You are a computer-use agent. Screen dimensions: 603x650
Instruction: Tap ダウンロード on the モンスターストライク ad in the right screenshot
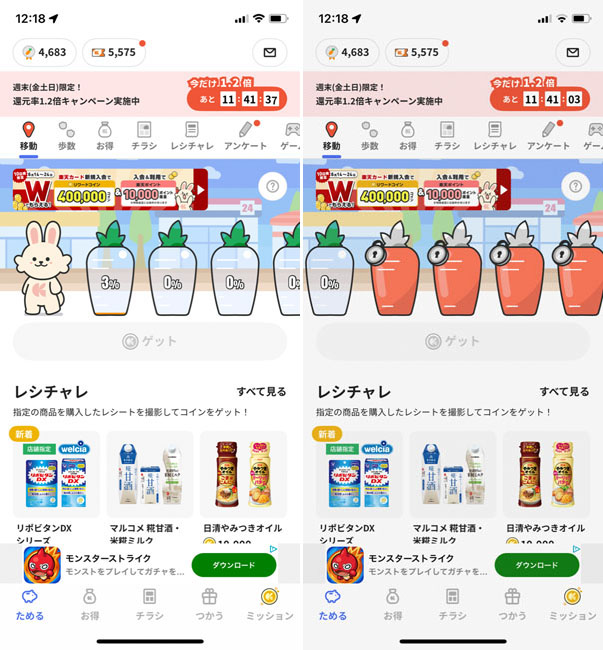pos(537,565)
